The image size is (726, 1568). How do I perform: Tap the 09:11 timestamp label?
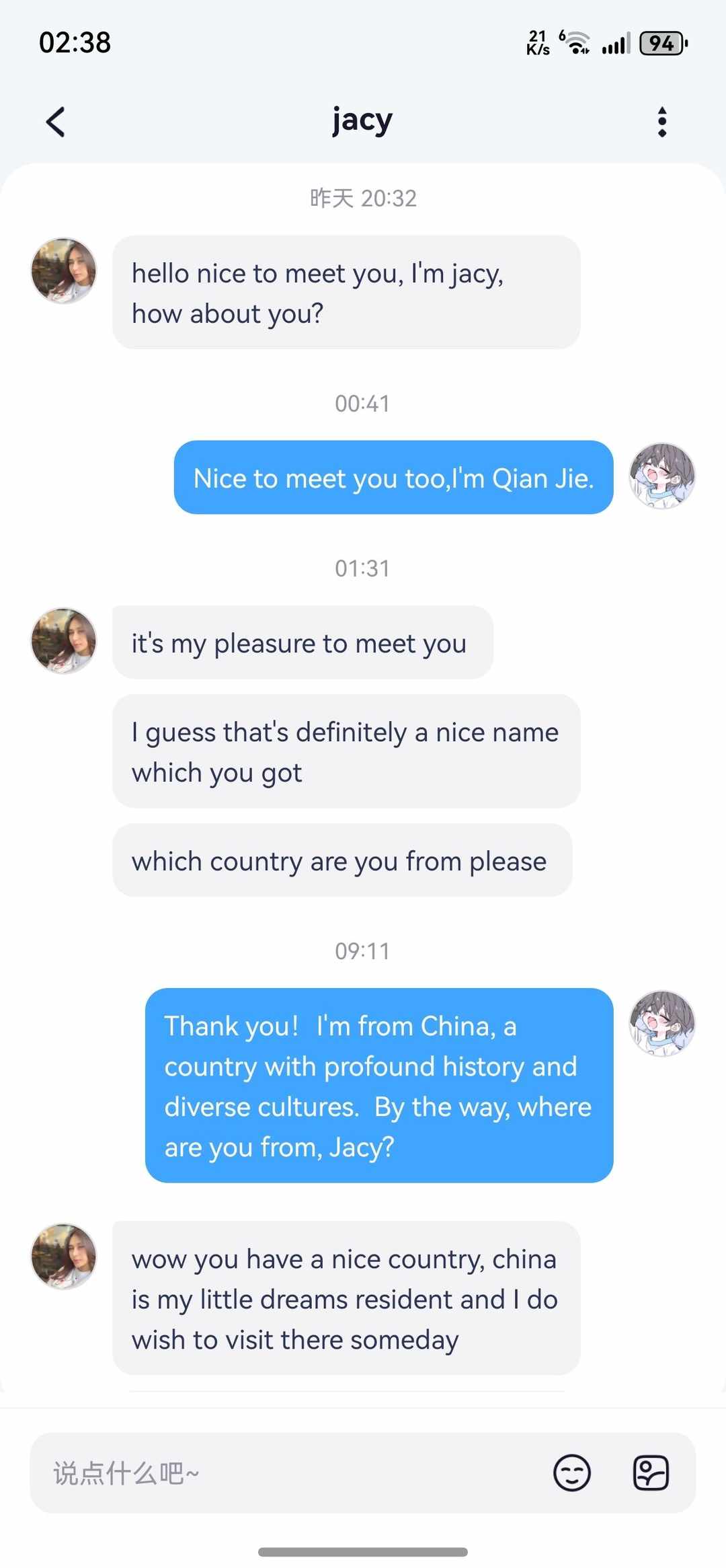tap(362, 950)
